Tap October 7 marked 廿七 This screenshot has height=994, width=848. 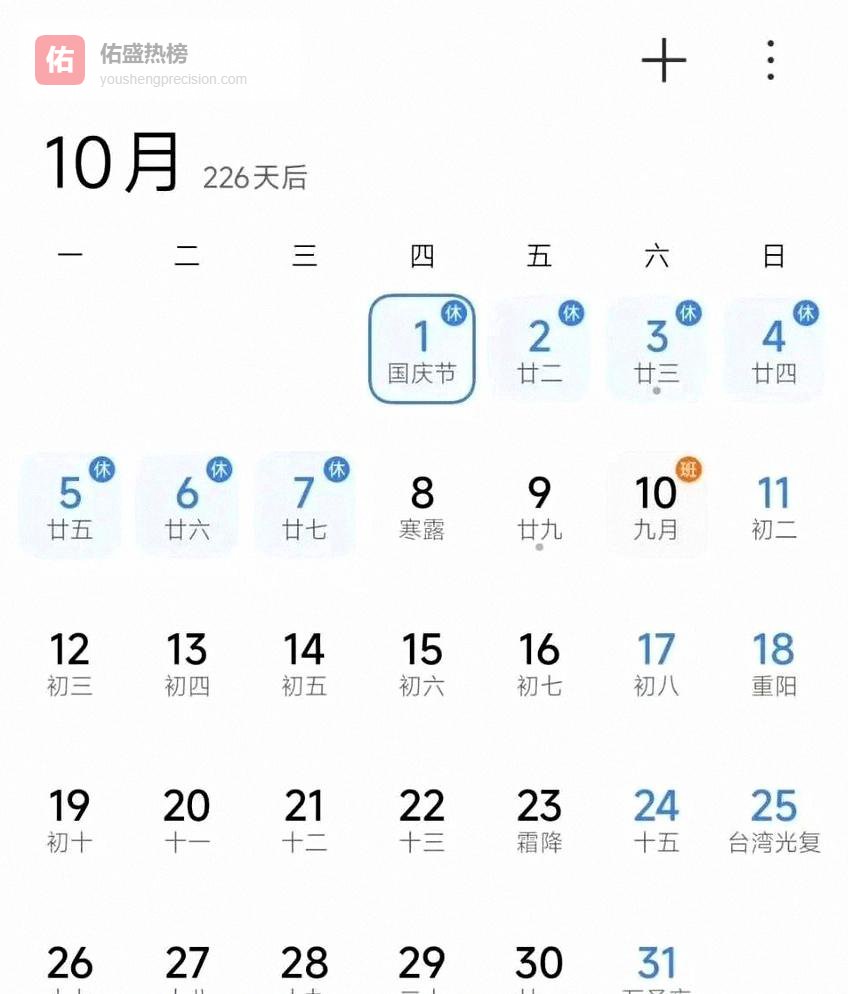304,505
